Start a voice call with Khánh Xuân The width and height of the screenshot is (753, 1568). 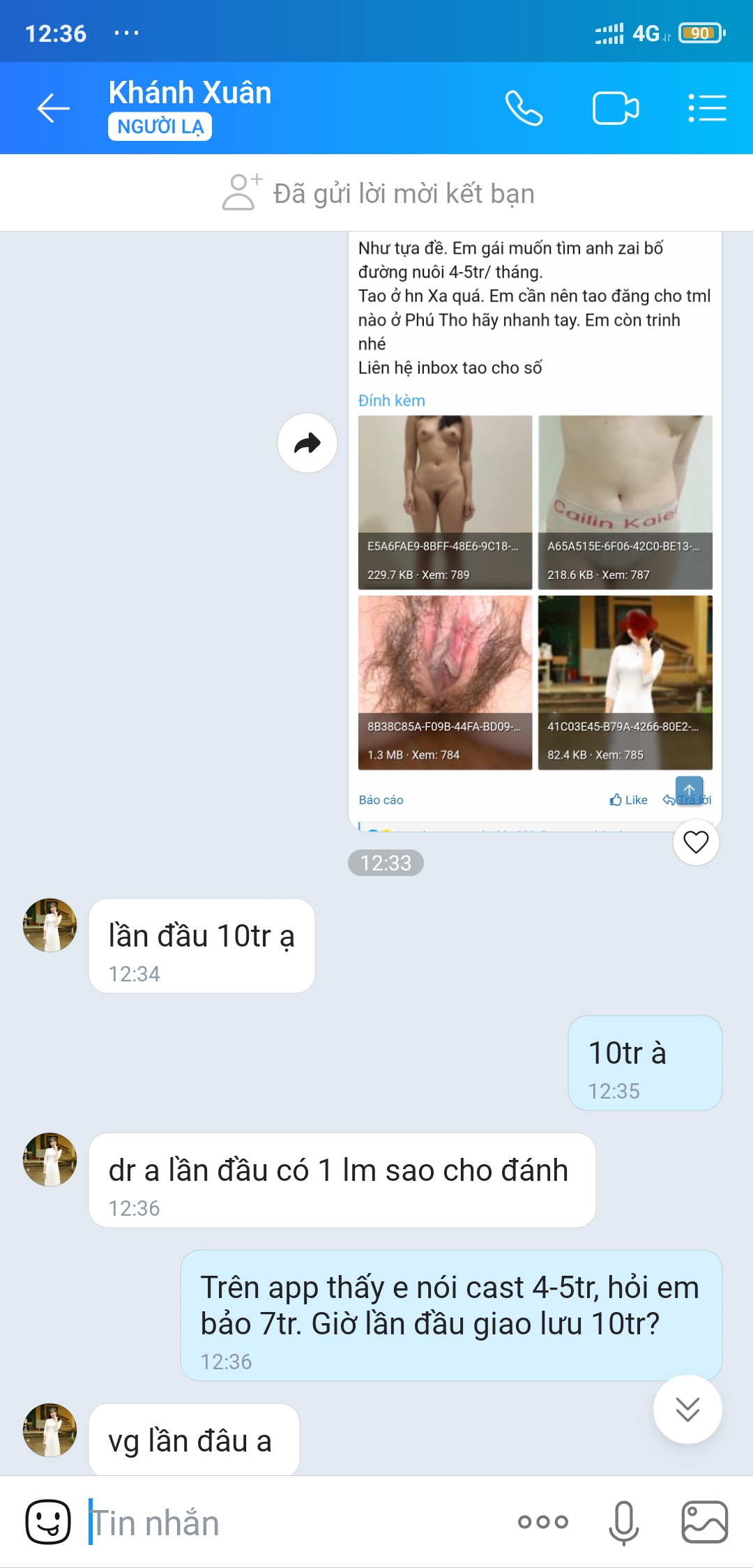(x=524, y=109)
